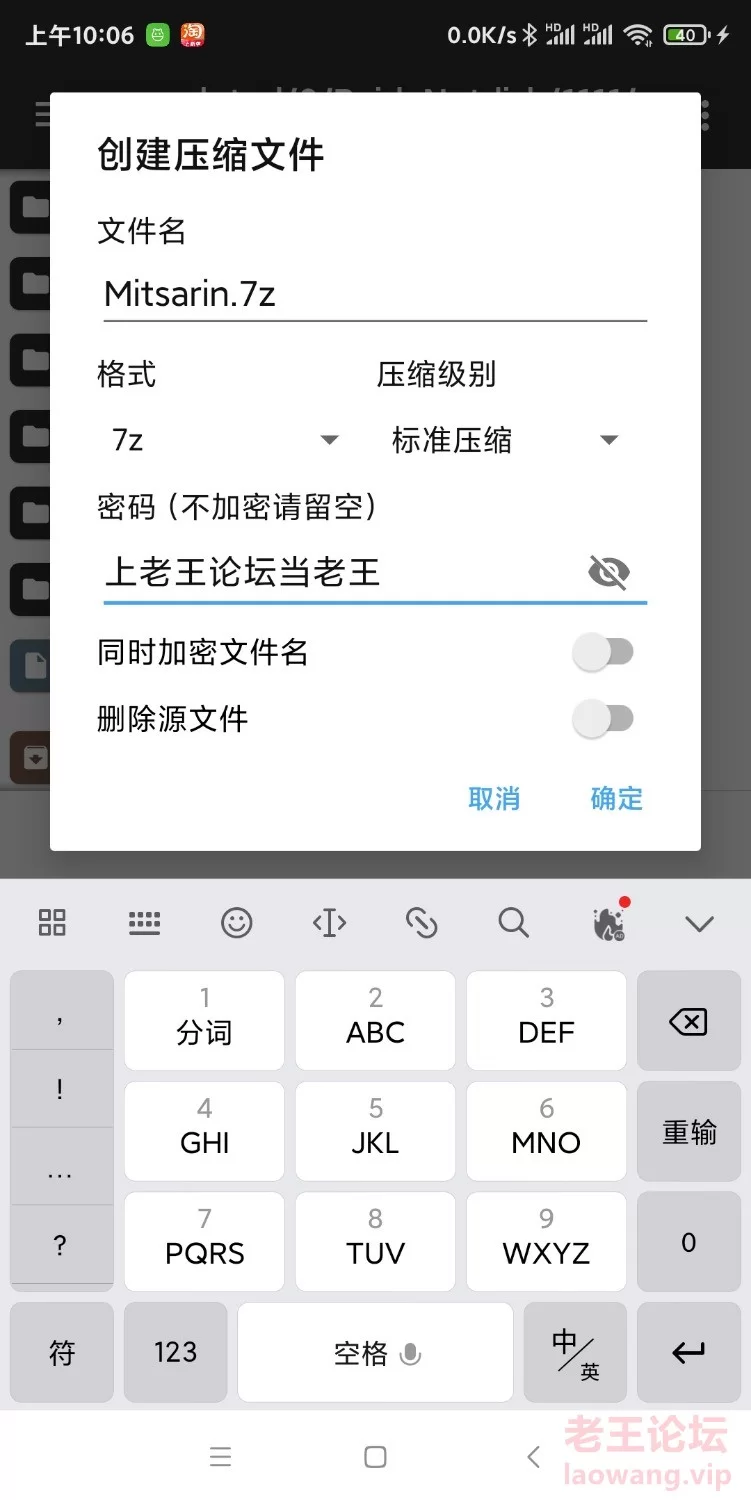Toggle password visibility eye icon

click(x=609, y=572)
